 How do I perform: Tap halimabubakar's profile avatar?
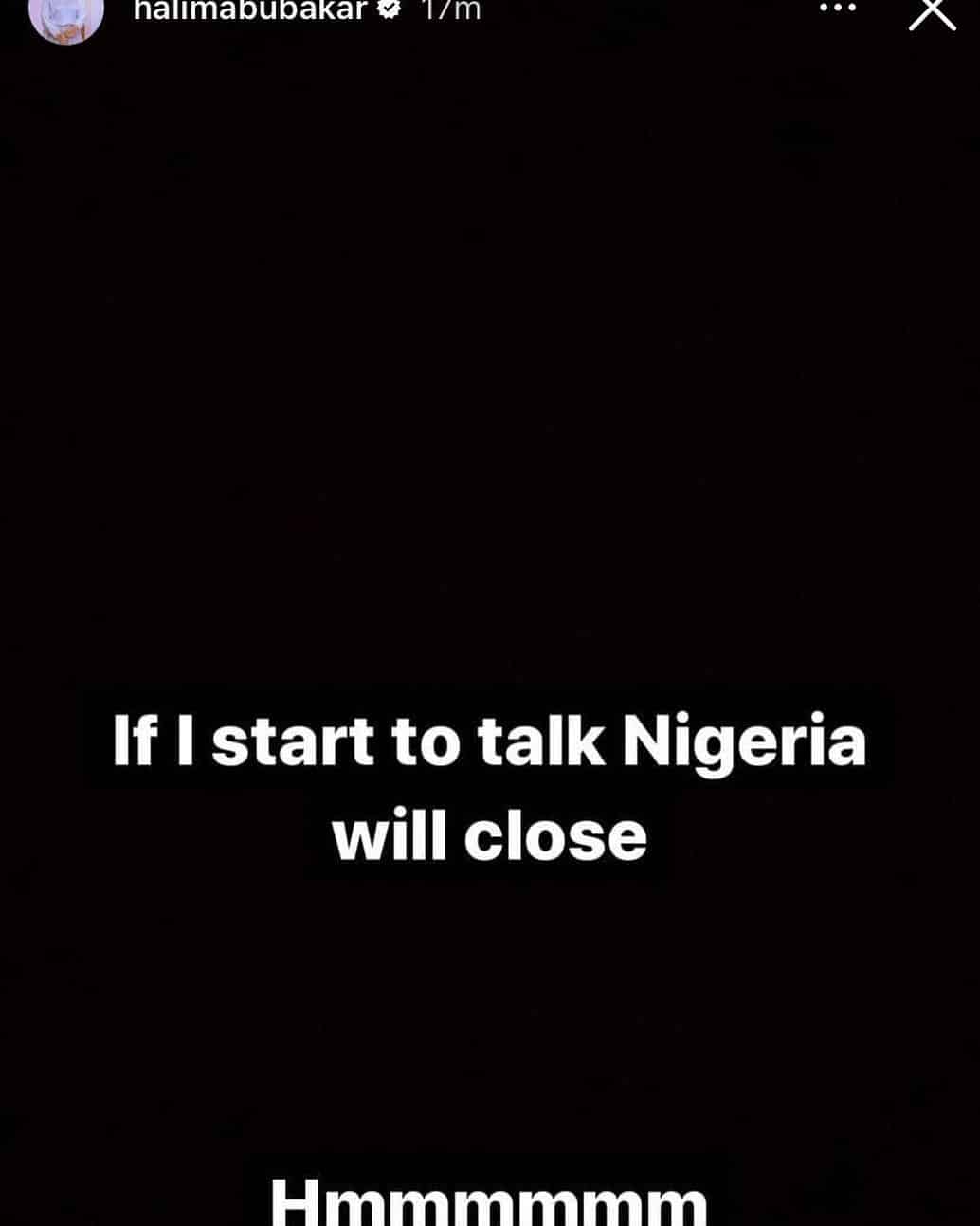coord(66,18)
